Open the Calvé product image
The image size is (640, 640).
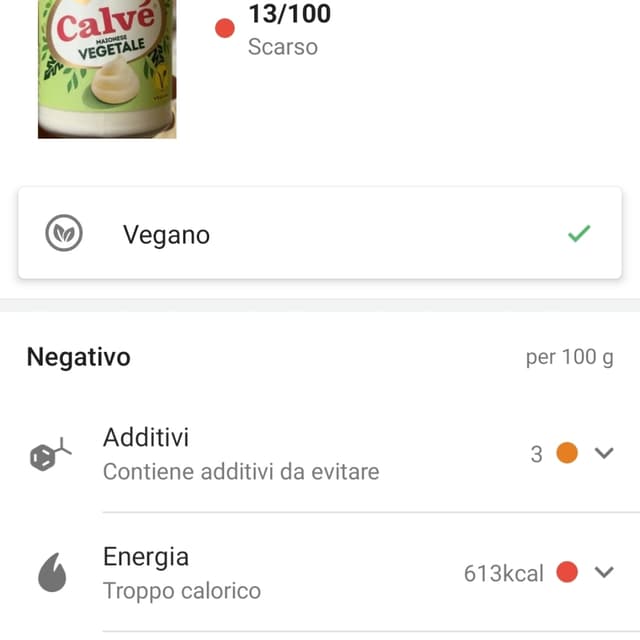click(107, 68)
